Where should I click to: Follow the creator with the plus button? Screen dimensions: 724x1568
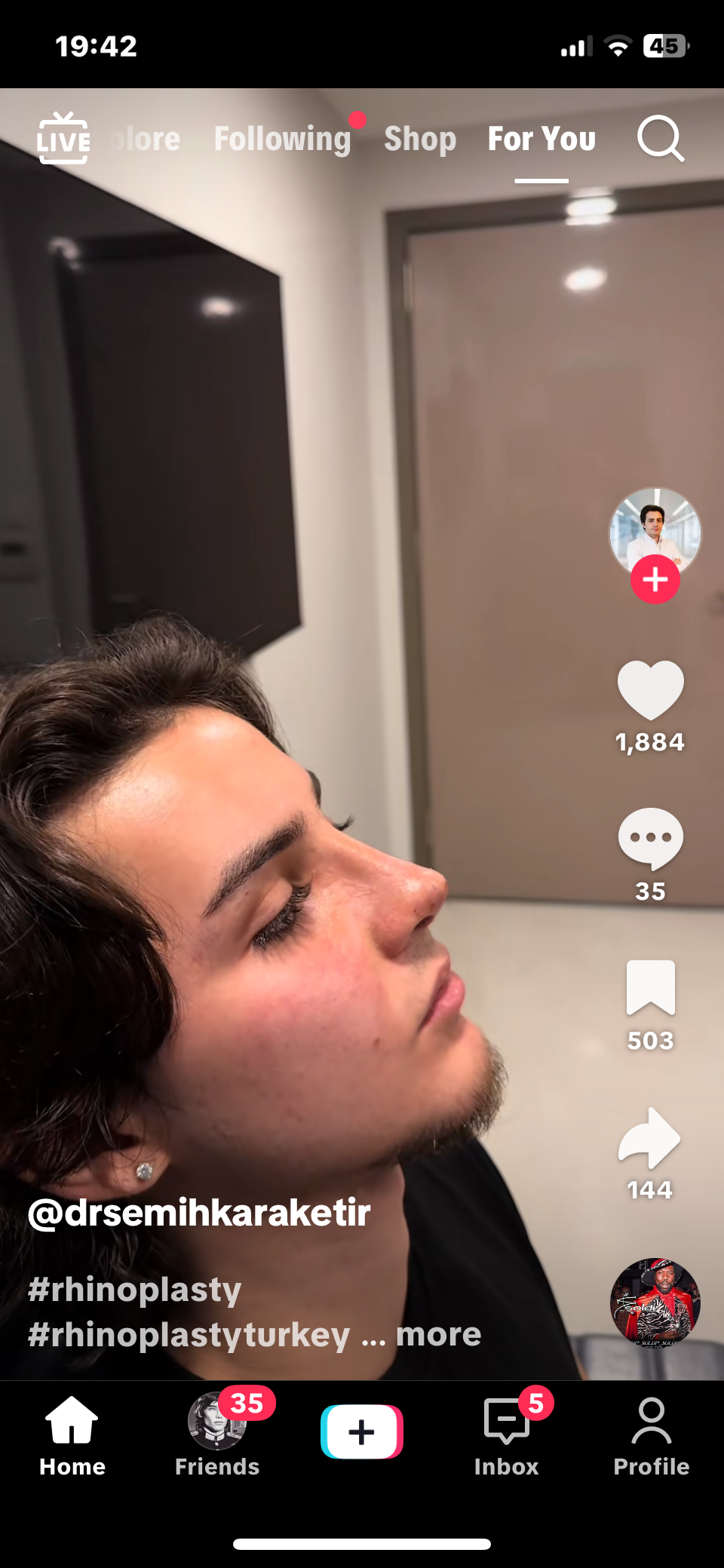(655, 579)
